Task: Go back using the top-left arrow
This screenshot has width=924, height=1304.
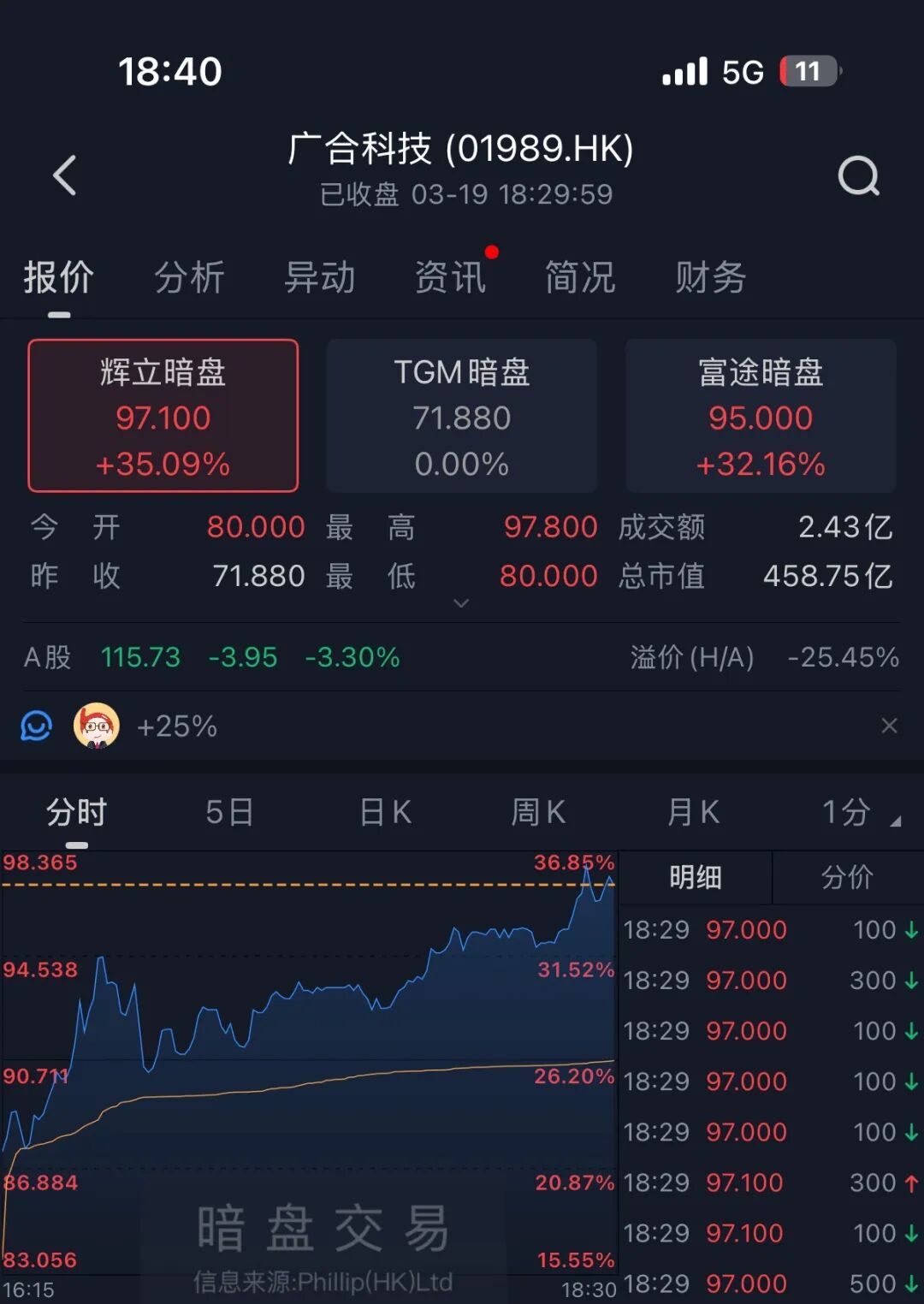Action: [65, 175]
